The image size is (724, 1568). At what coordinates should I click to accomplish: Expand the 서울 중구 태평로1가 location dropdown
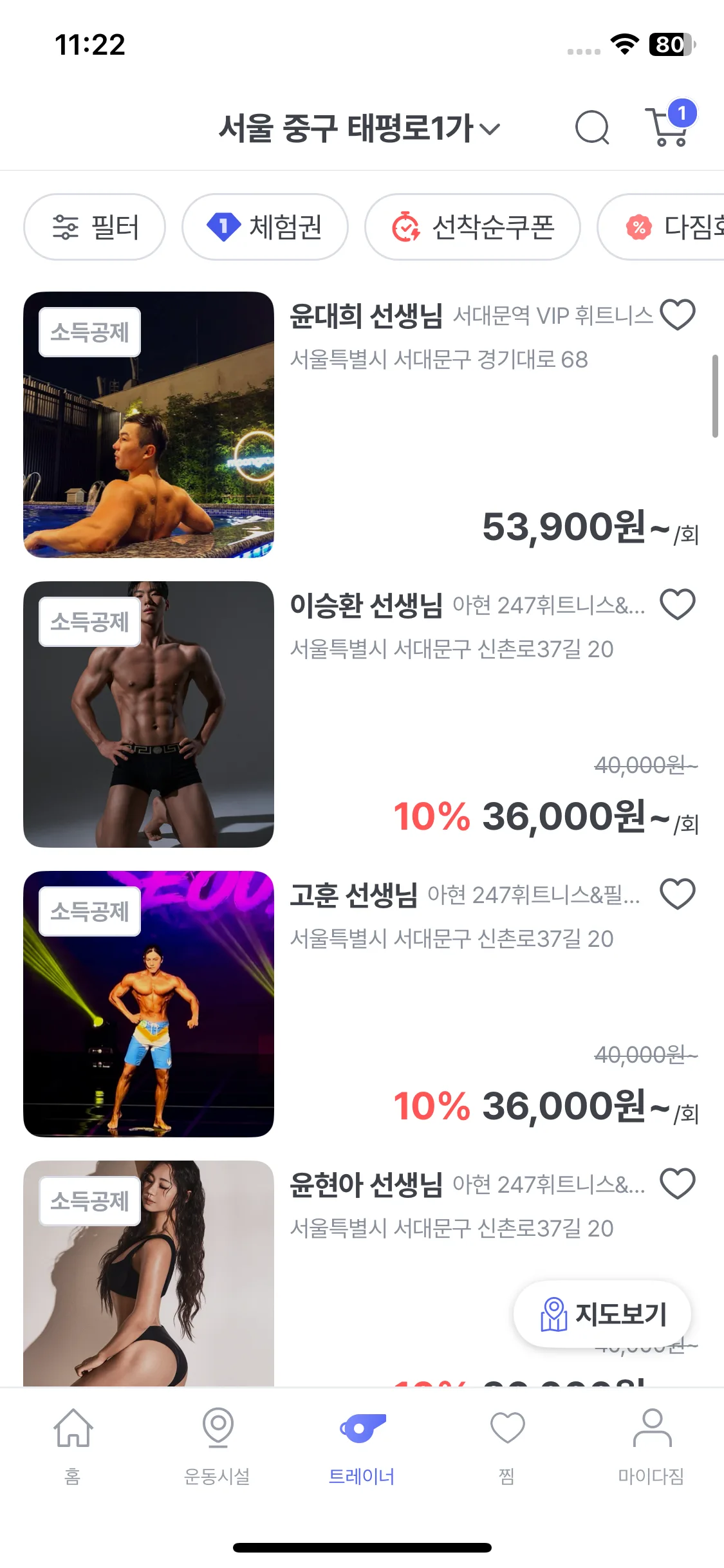click(x=359, y=127)
